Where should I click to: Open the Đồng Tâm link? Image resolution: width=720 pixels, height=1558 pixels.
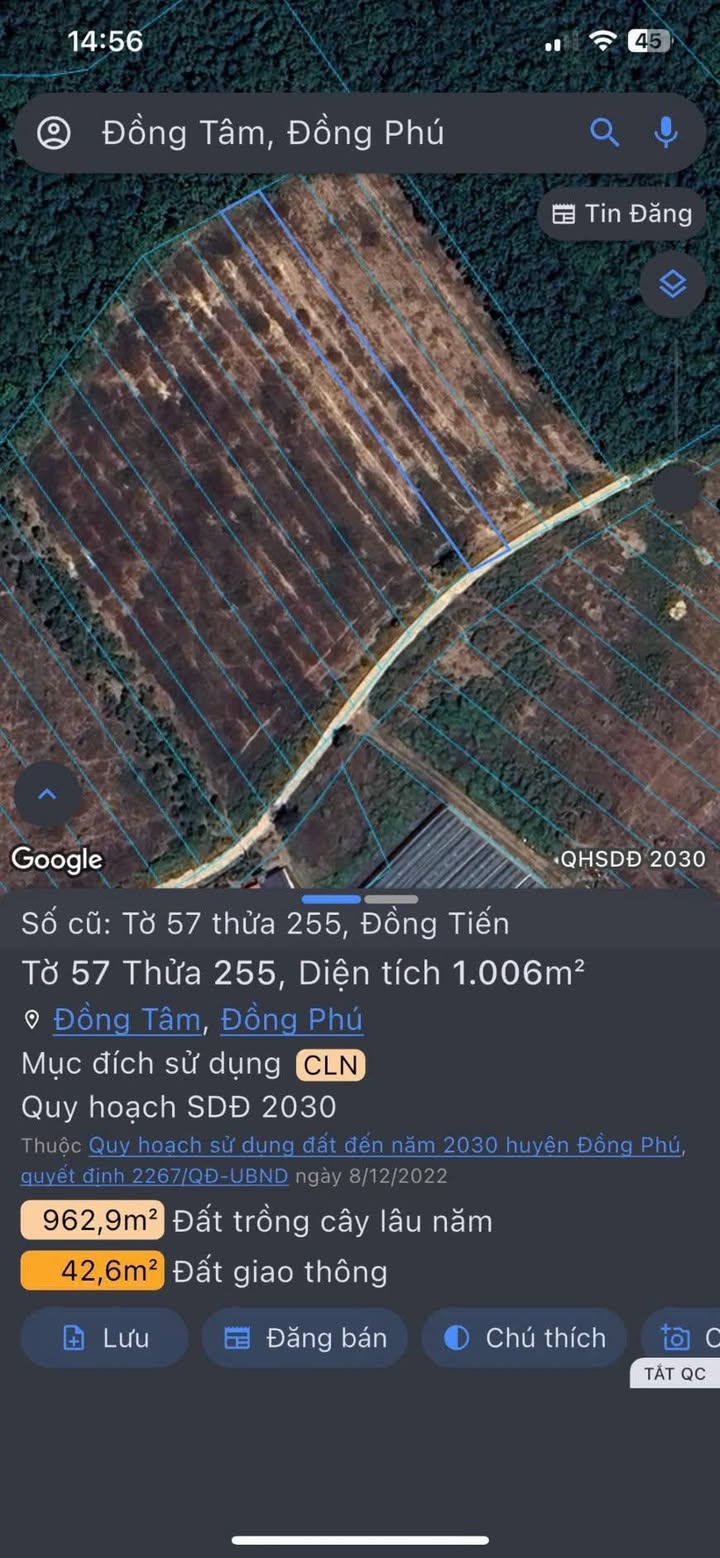127,1019
